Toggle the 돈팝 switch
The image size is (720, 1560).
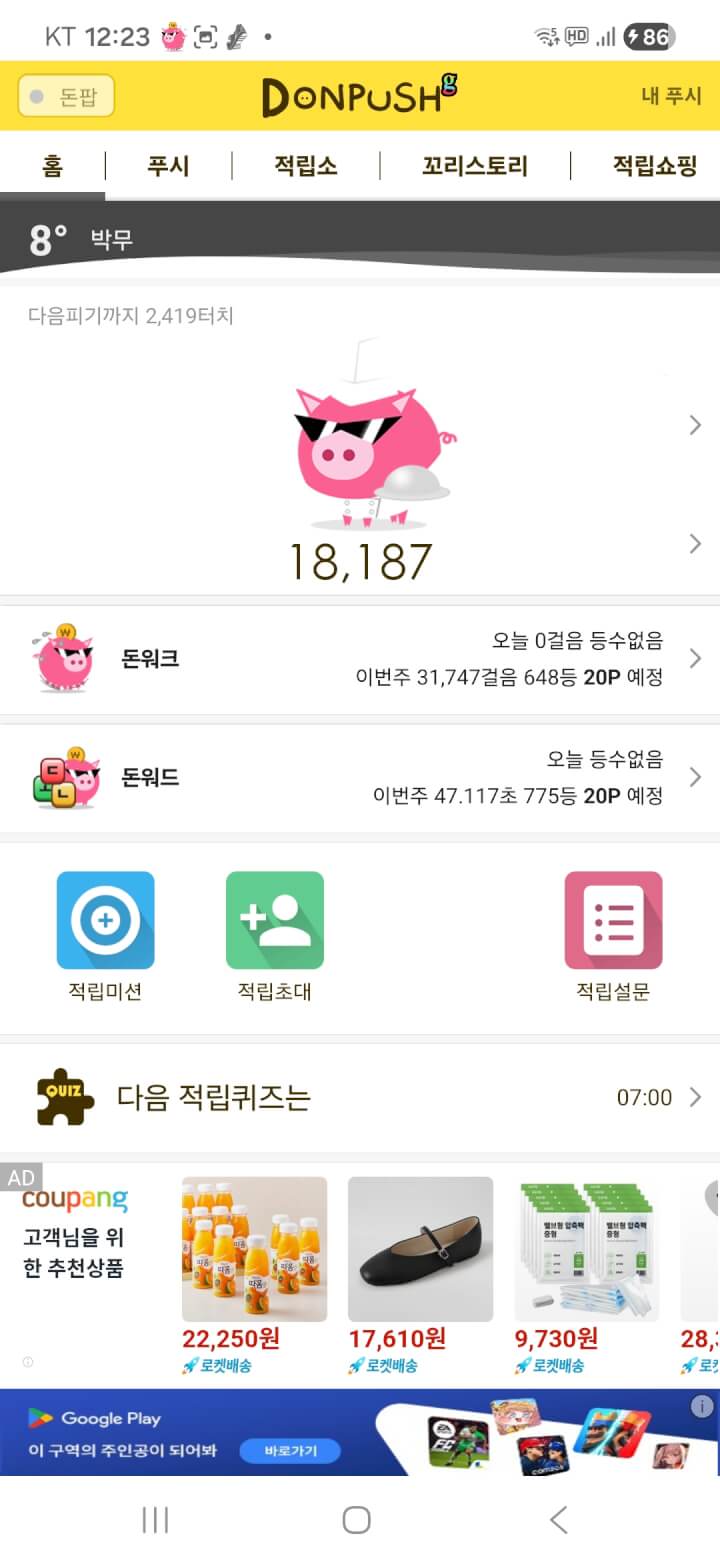click(x=66, y=96)
